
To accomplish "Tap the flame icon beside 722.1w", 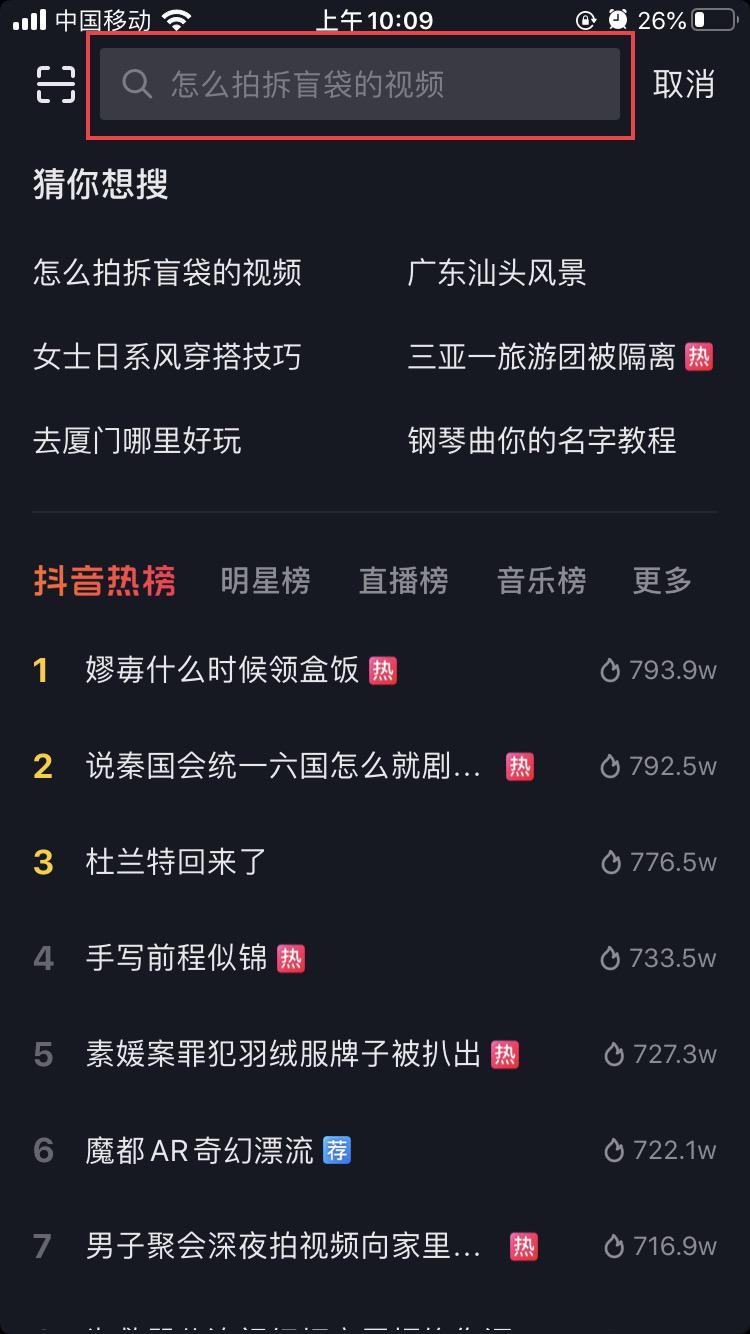I will click(613, 1150).
